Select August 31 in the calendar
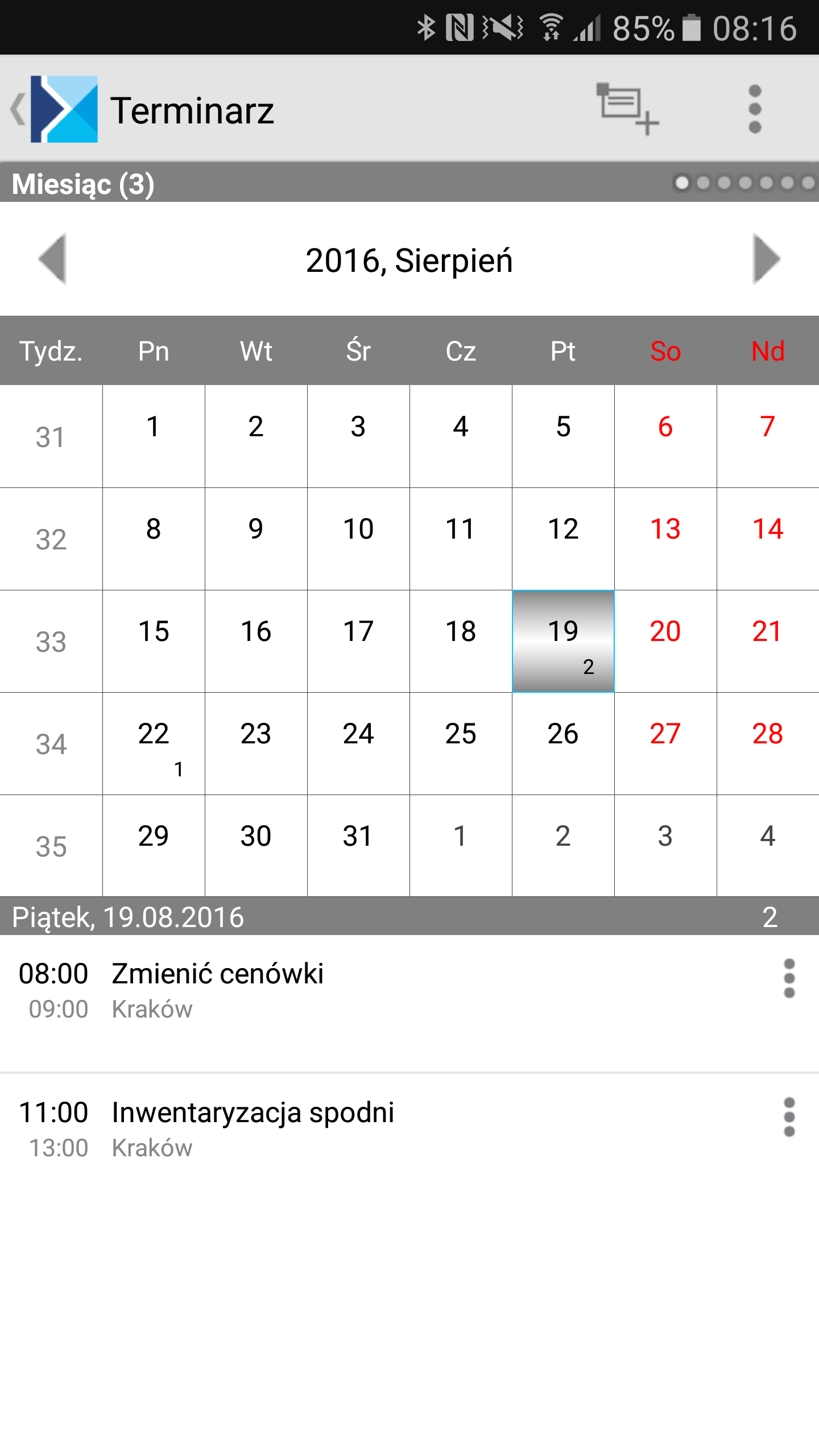Image resolution: width=819 pixels, height=1456 pixels. click(x=358, y=846)
